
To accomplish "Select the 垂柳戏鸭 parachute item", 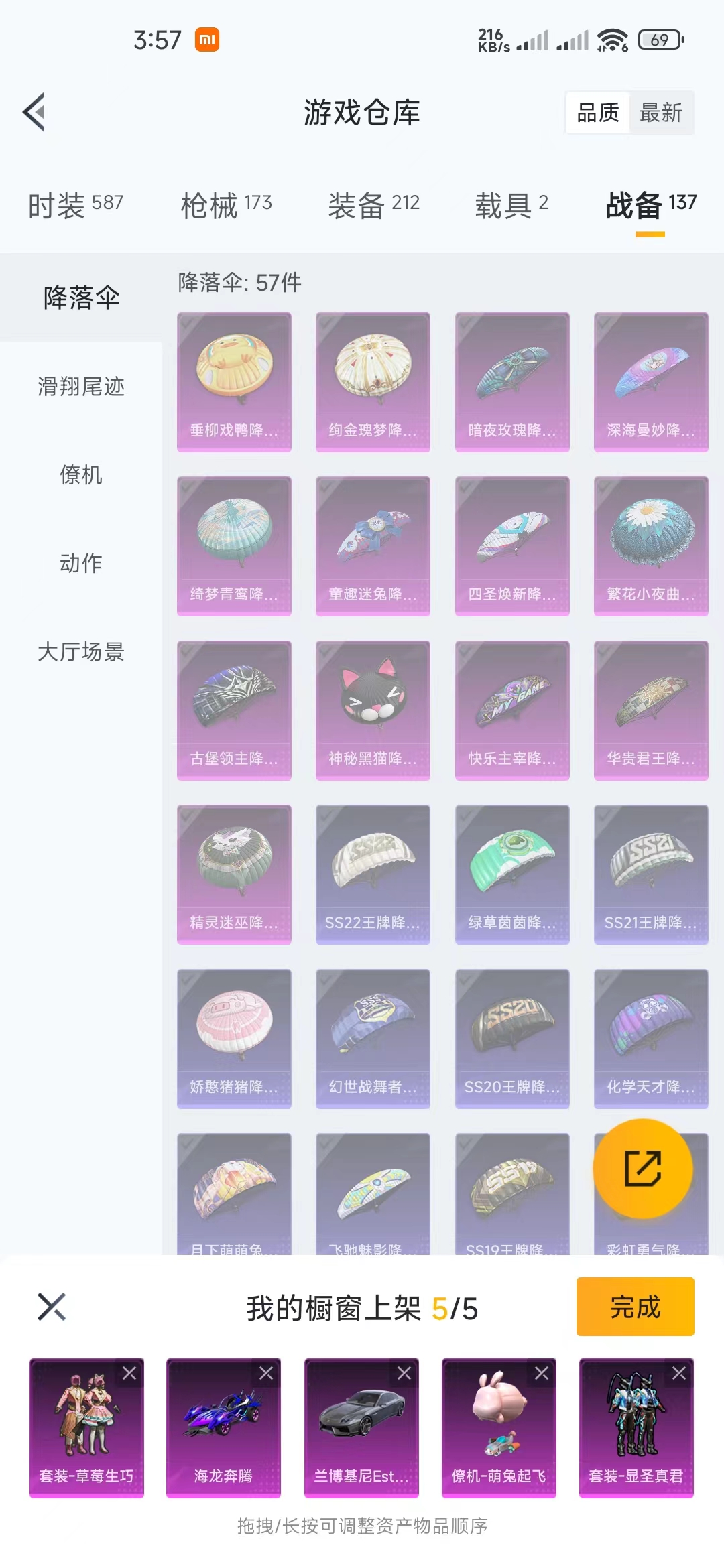I will pos(234,382).
